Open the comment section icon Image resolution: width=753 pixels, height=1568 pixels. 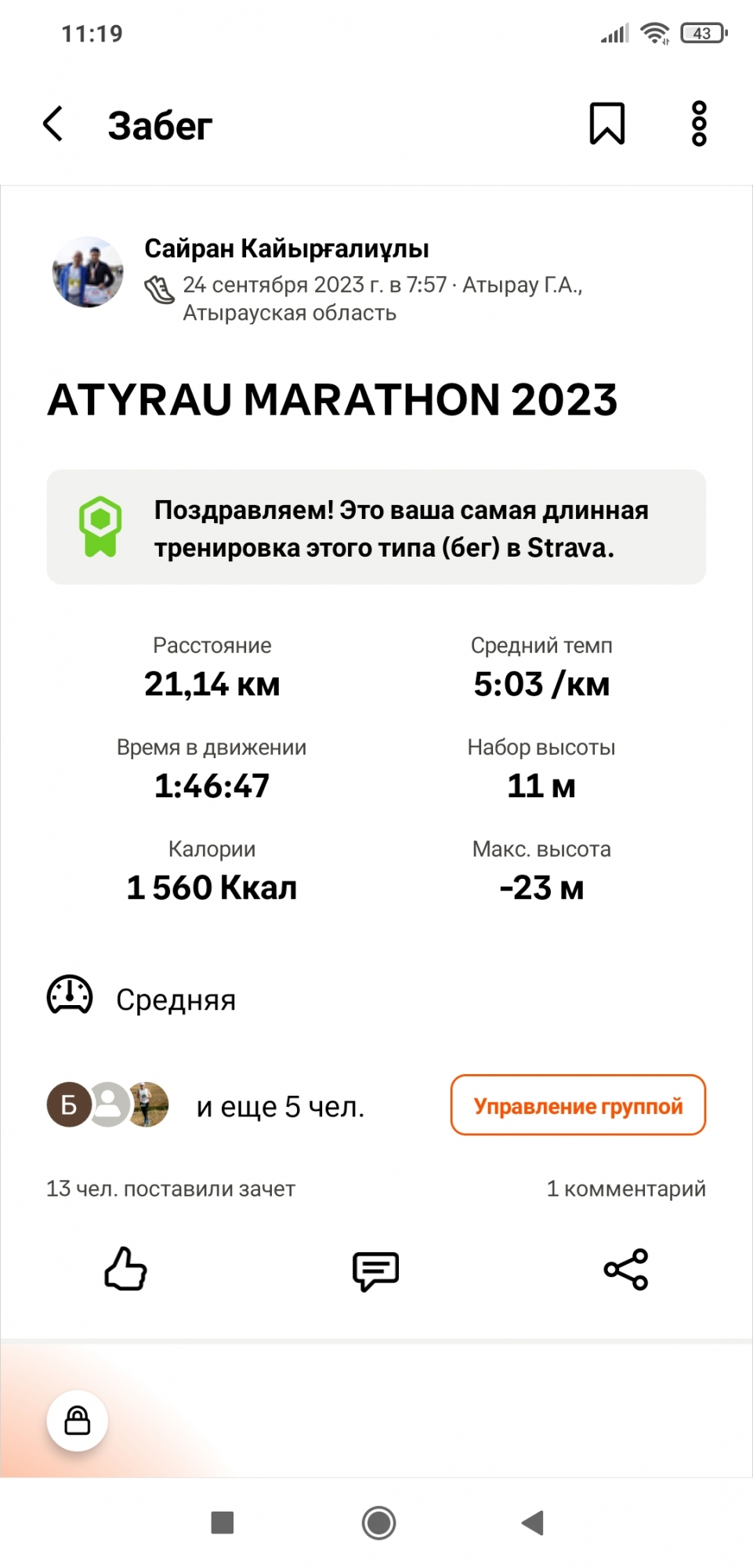point(376,1270)
